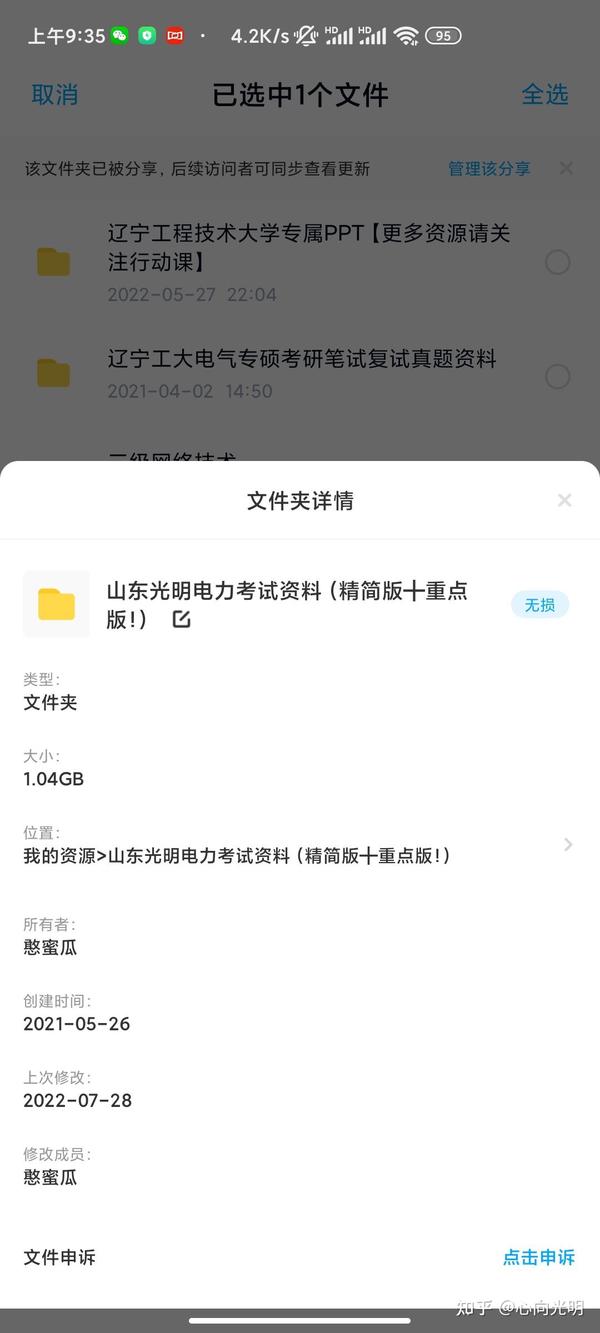600x1333 pixels.
Task: Open the folder location path chevron
Action: click(568, 845)
